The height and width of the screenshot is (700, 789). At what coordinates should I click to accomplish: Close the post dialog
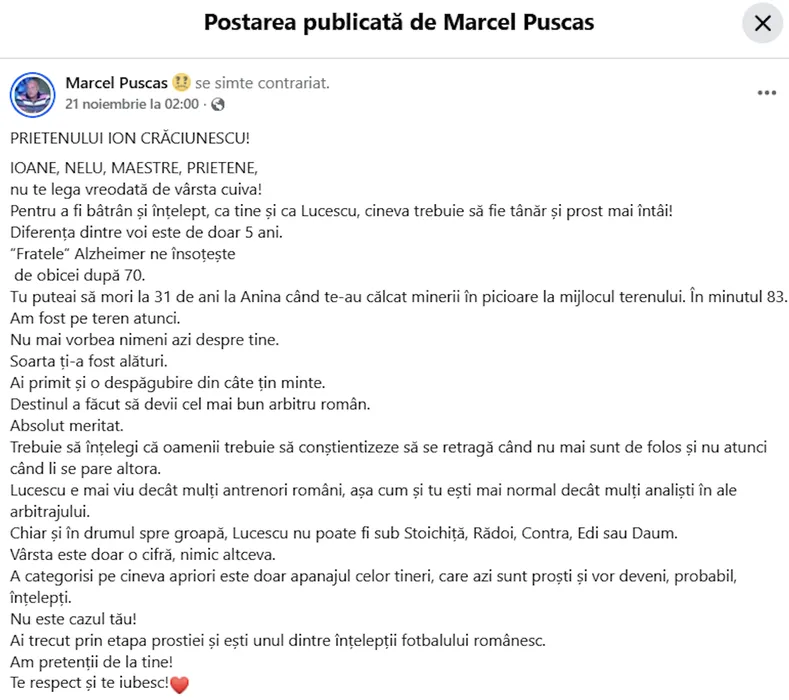click(x=762, y=23)
